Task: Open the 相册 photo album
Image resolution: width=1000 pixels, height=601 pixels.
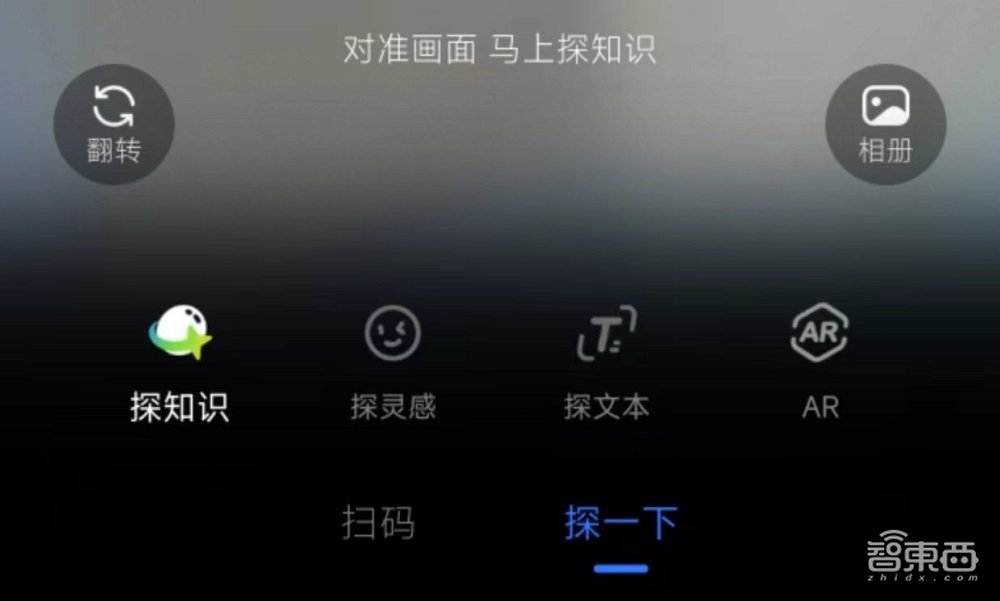Action: point(885,124)
